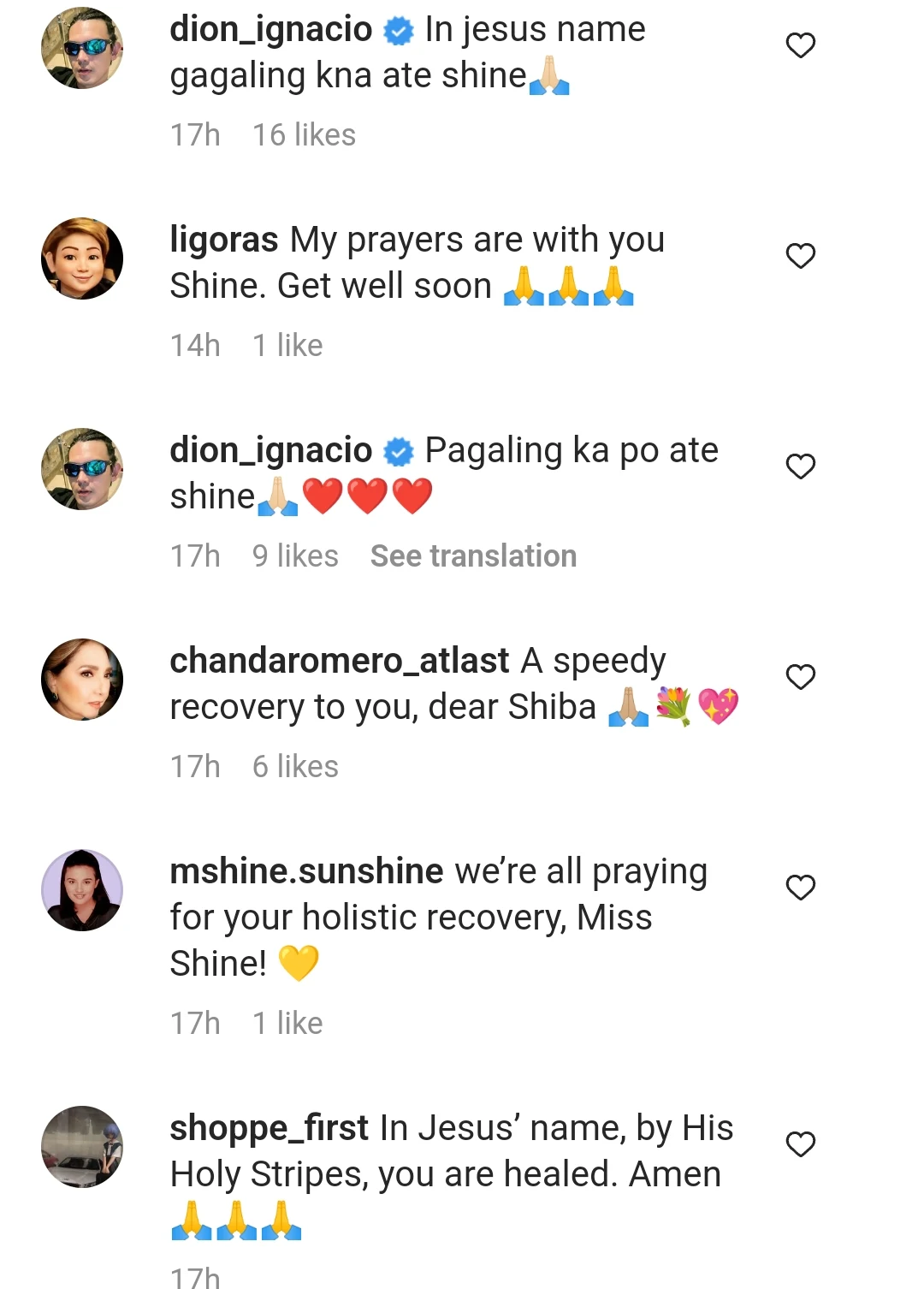924x1289 pixels.
Task: Like chandaromero_atlast's speedy recovery comment
Action: (800, 677)
